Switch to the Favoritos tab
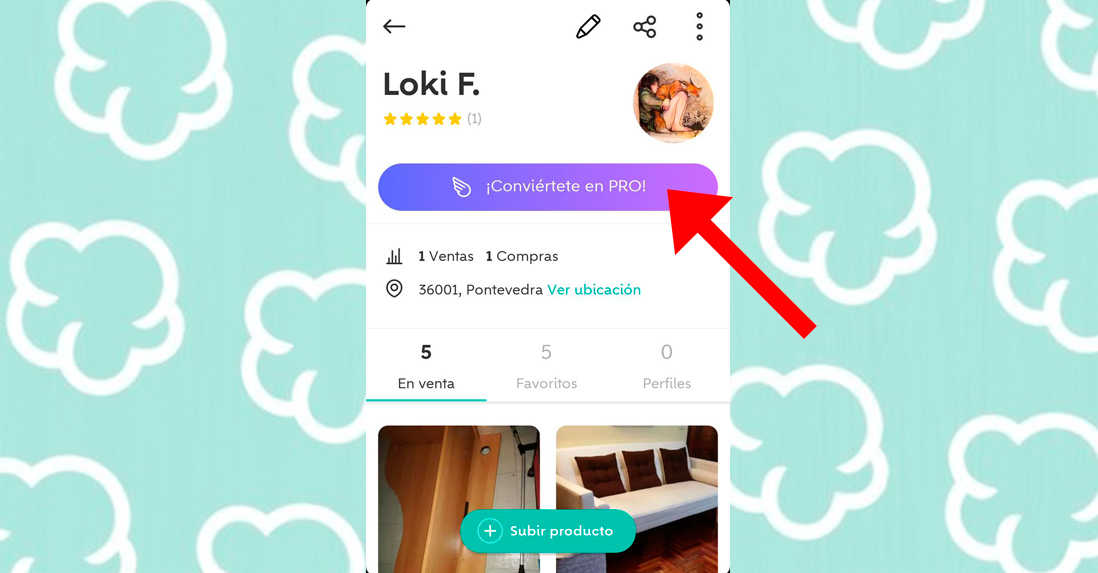1098x573 pixels. 546,367
